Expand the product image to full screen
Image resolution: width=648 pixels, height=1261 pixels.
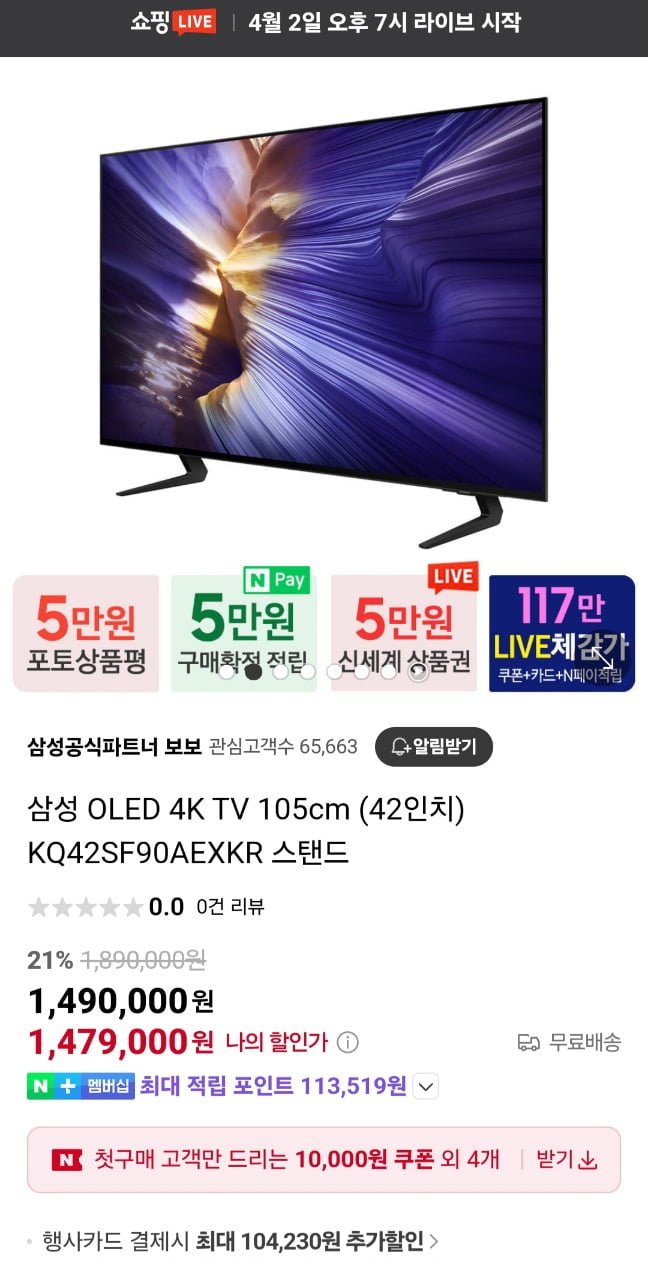tap(603, 657)
